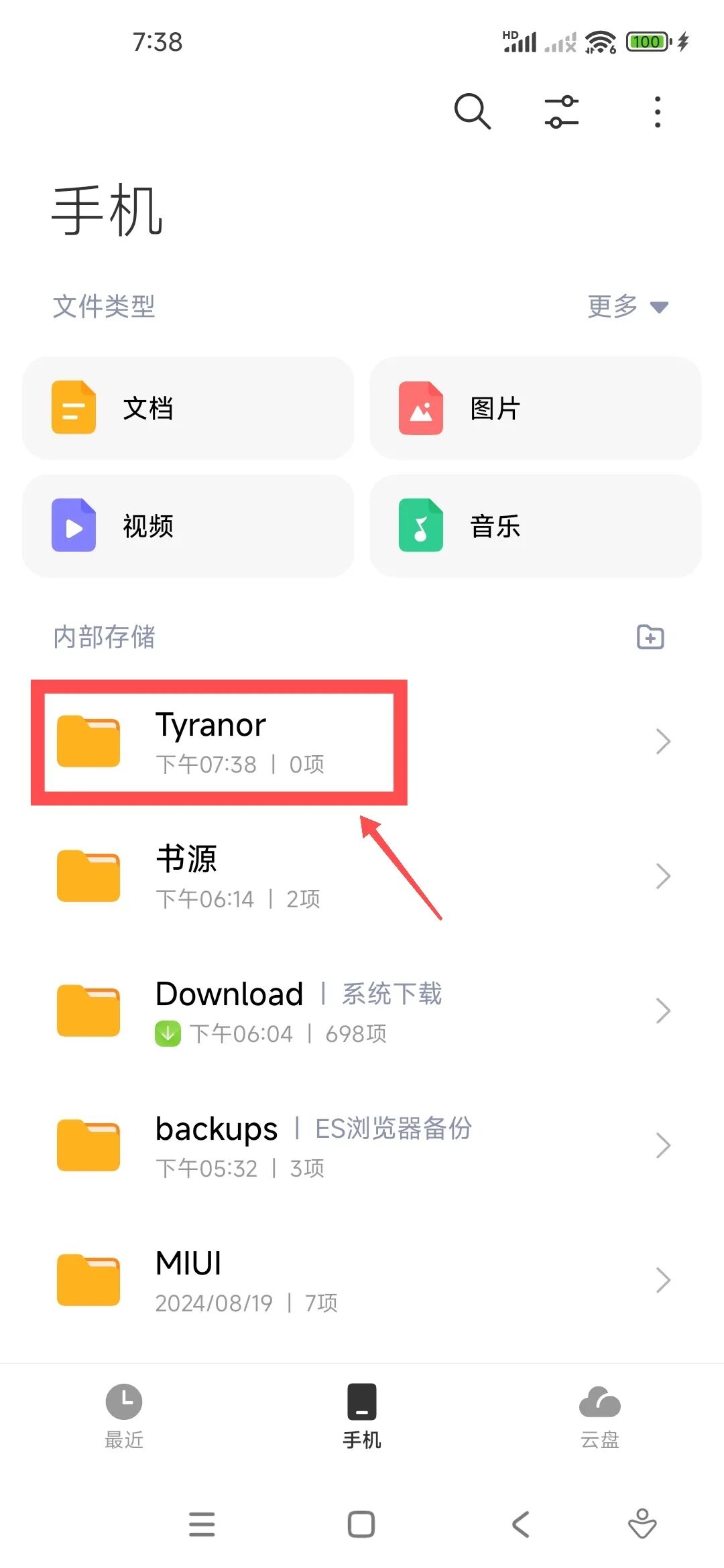Open the 音乐 music category
724x1568 pixels.
pyautogui.click(x=535, y=526)
